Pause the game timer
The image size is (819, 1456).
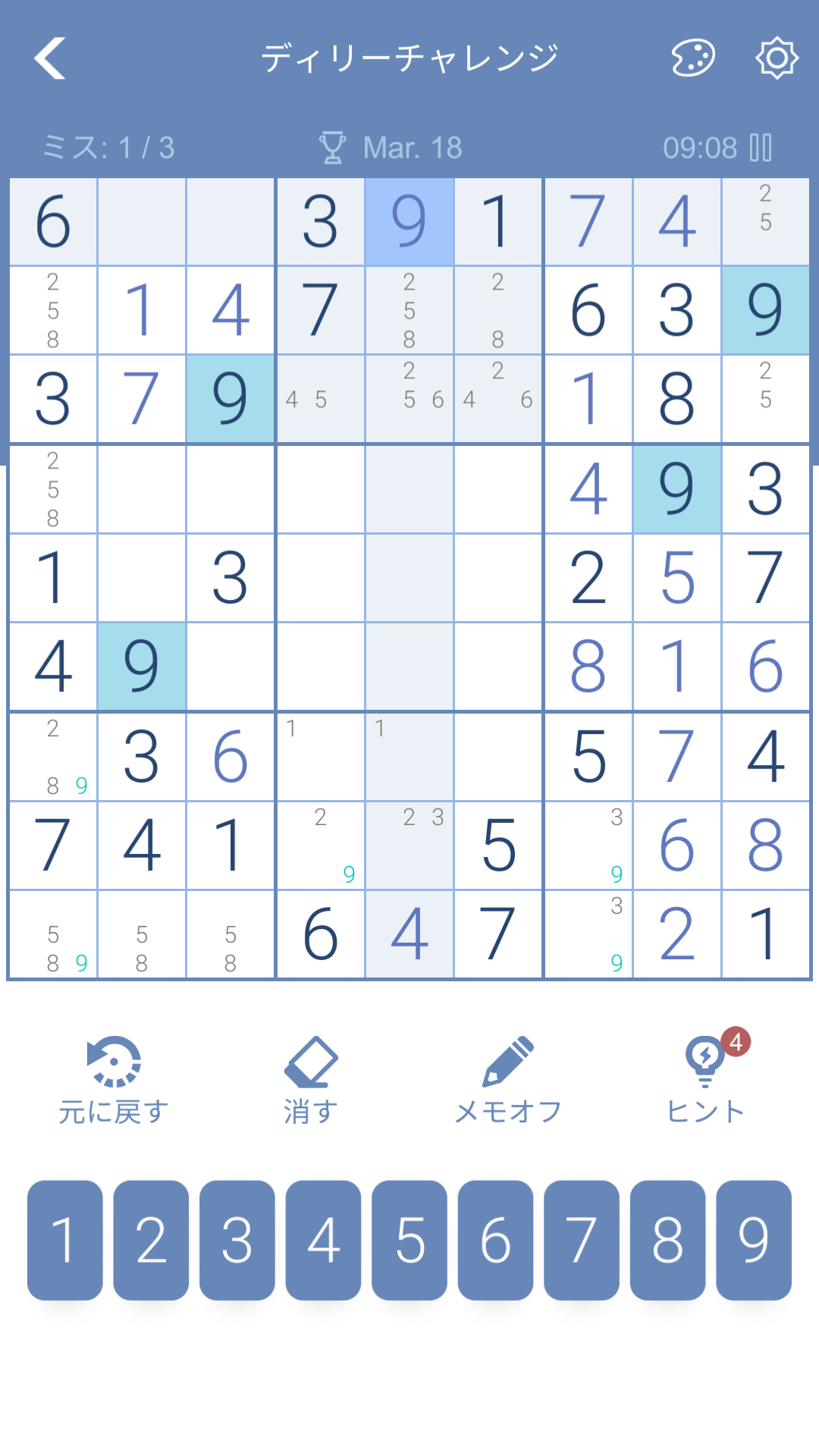(761, 148)
